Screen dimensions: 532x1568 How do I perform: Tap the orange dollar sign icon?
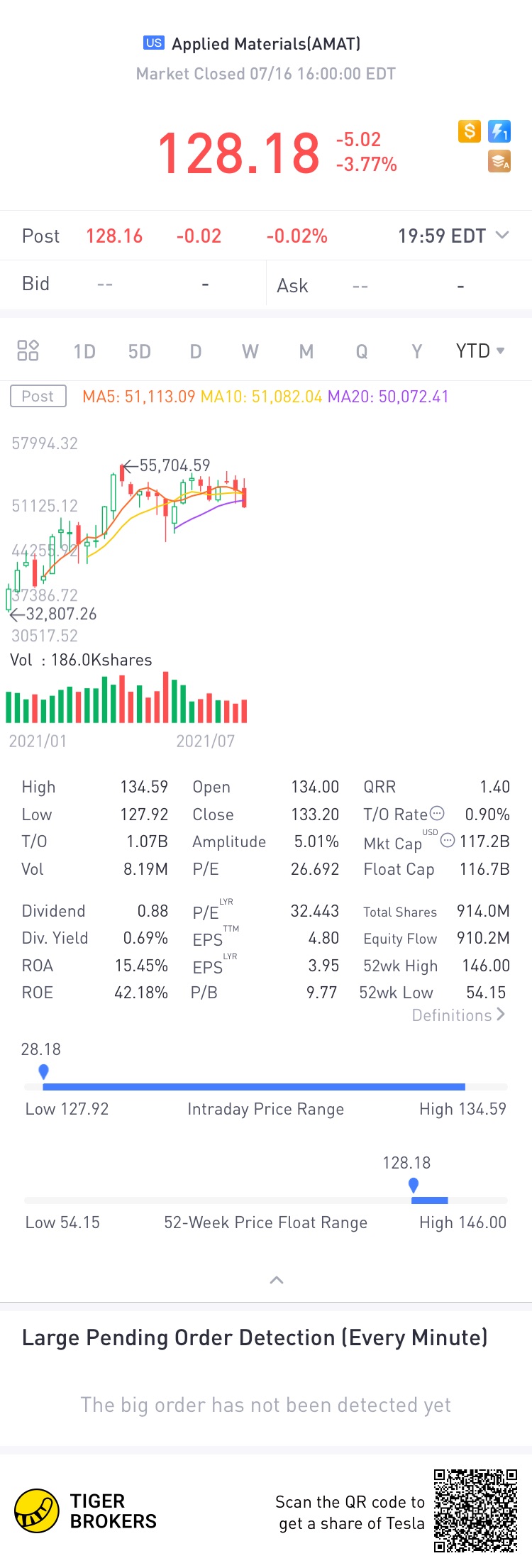point(469,131)
